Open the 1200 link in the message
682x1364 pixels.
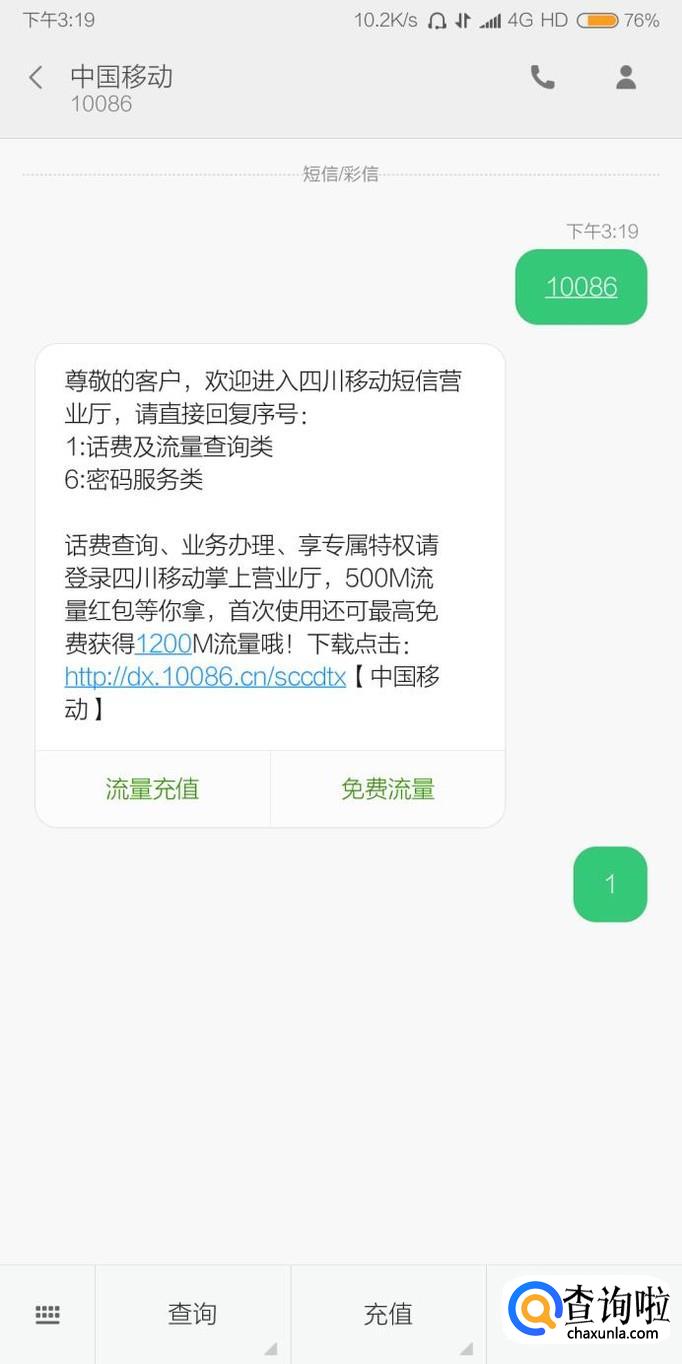tap(163, 643)
